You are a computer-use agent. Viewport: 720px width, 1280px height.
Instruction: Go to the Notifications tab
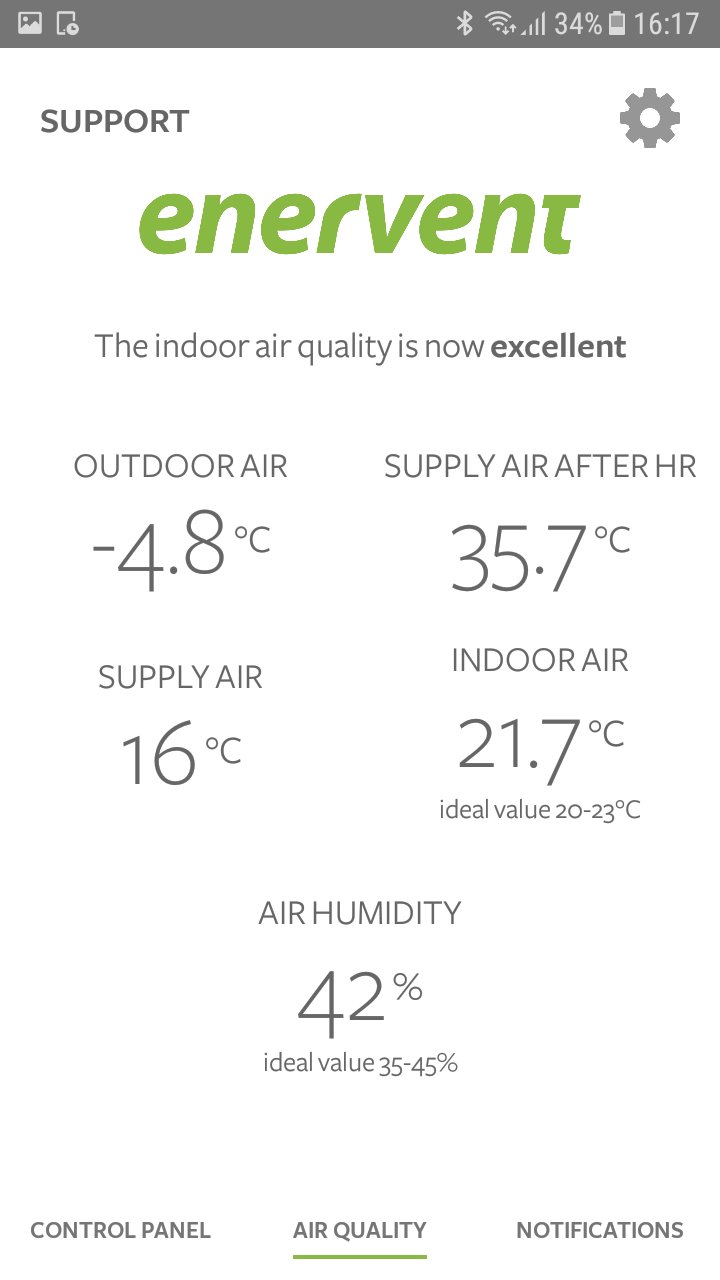pos(599,1230)
